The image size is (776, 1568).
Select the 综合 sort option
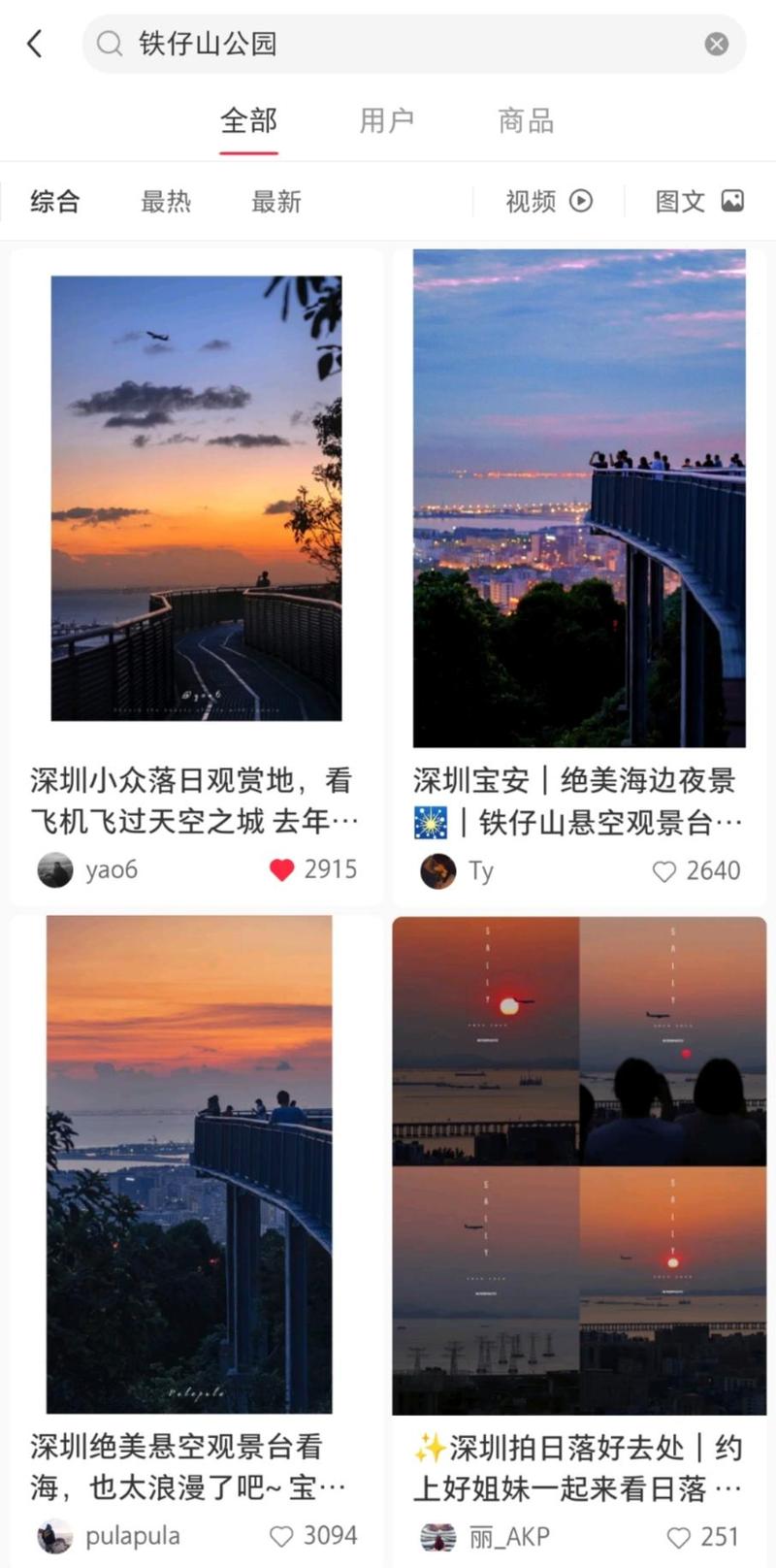click(55, 202)
